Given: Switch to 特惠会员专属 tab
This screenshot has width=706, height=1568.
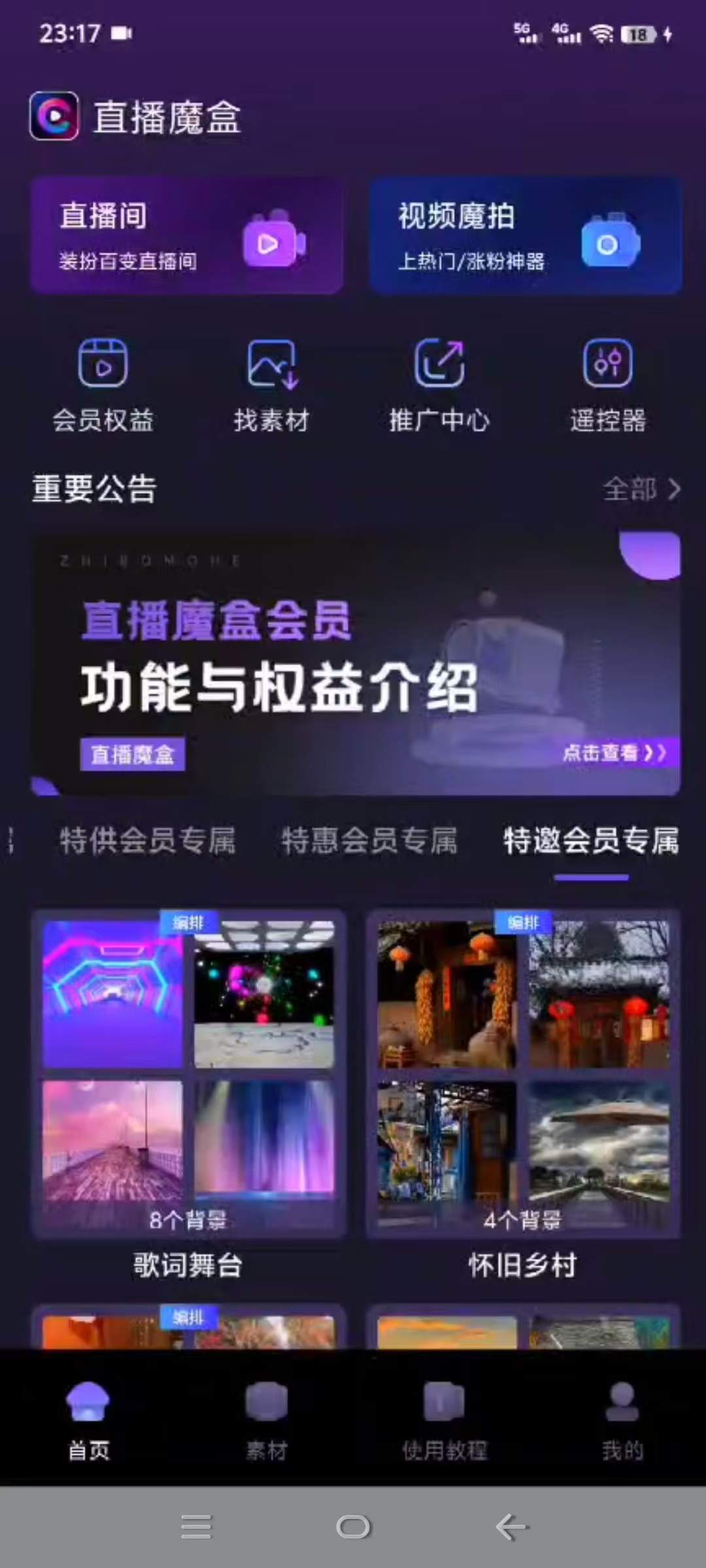Looking at the screenshot, I should click(x=369, y=841).
